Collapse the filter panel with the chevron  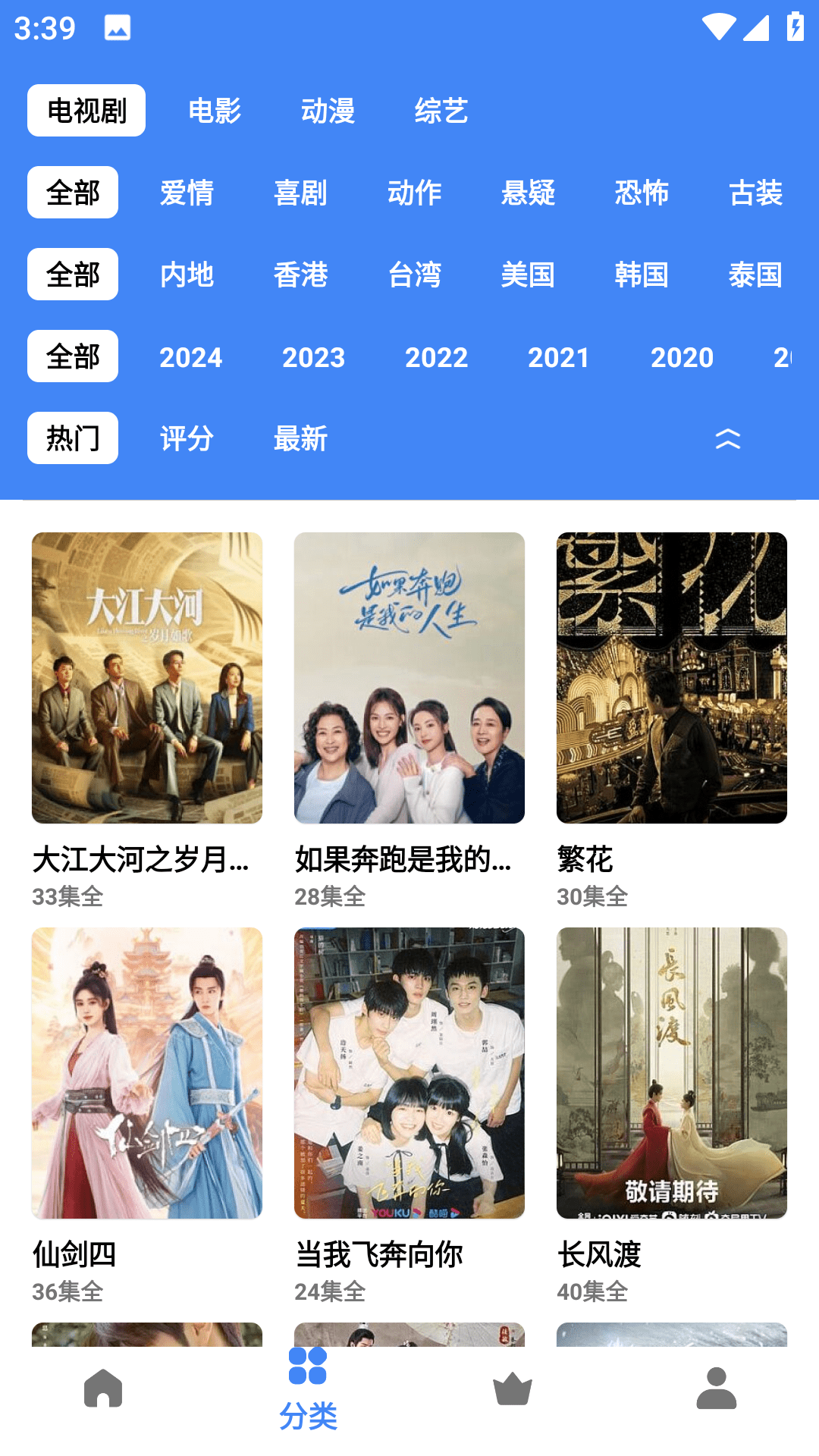coord(726,438)
